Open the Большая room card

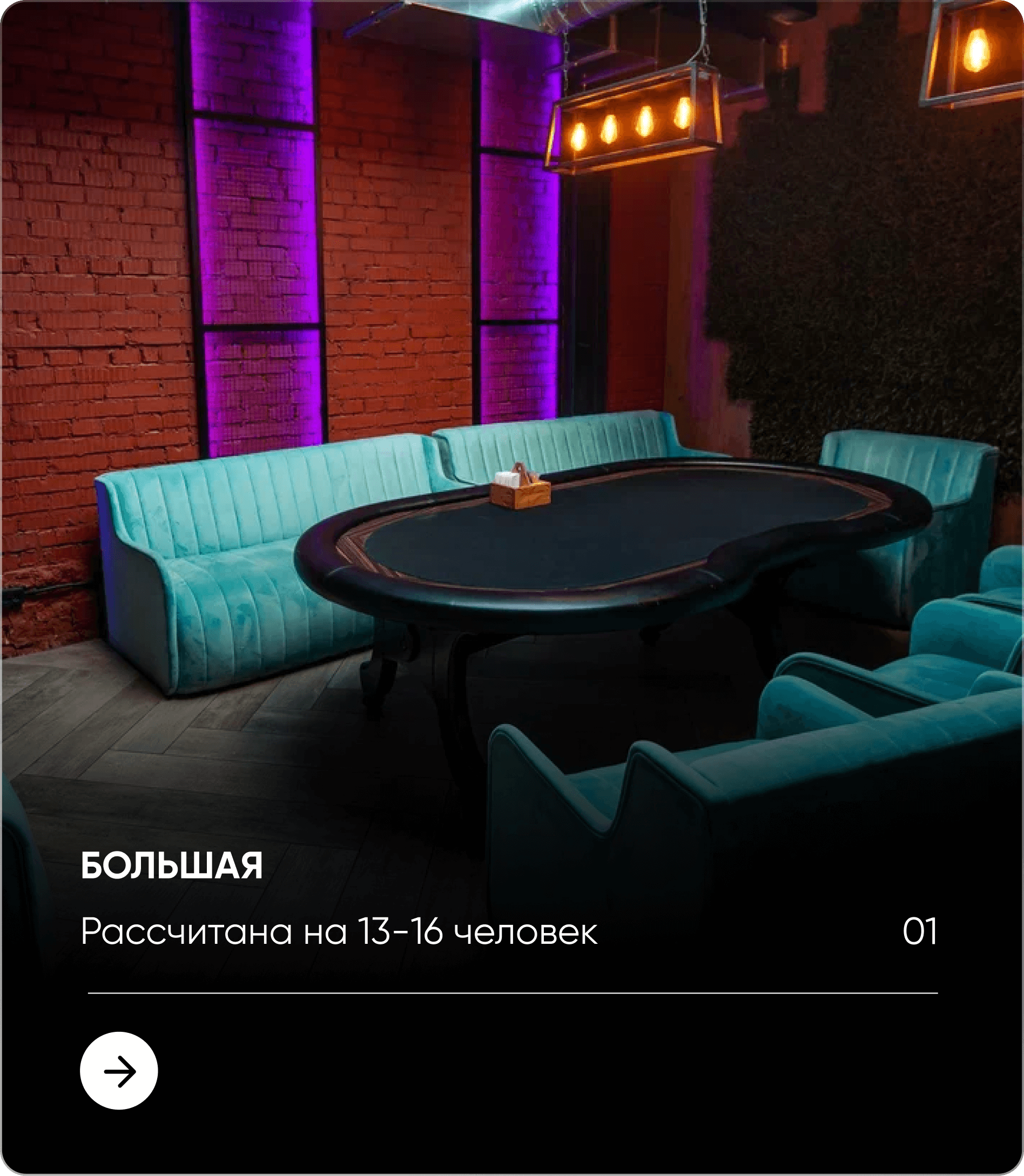coord(171,867)
